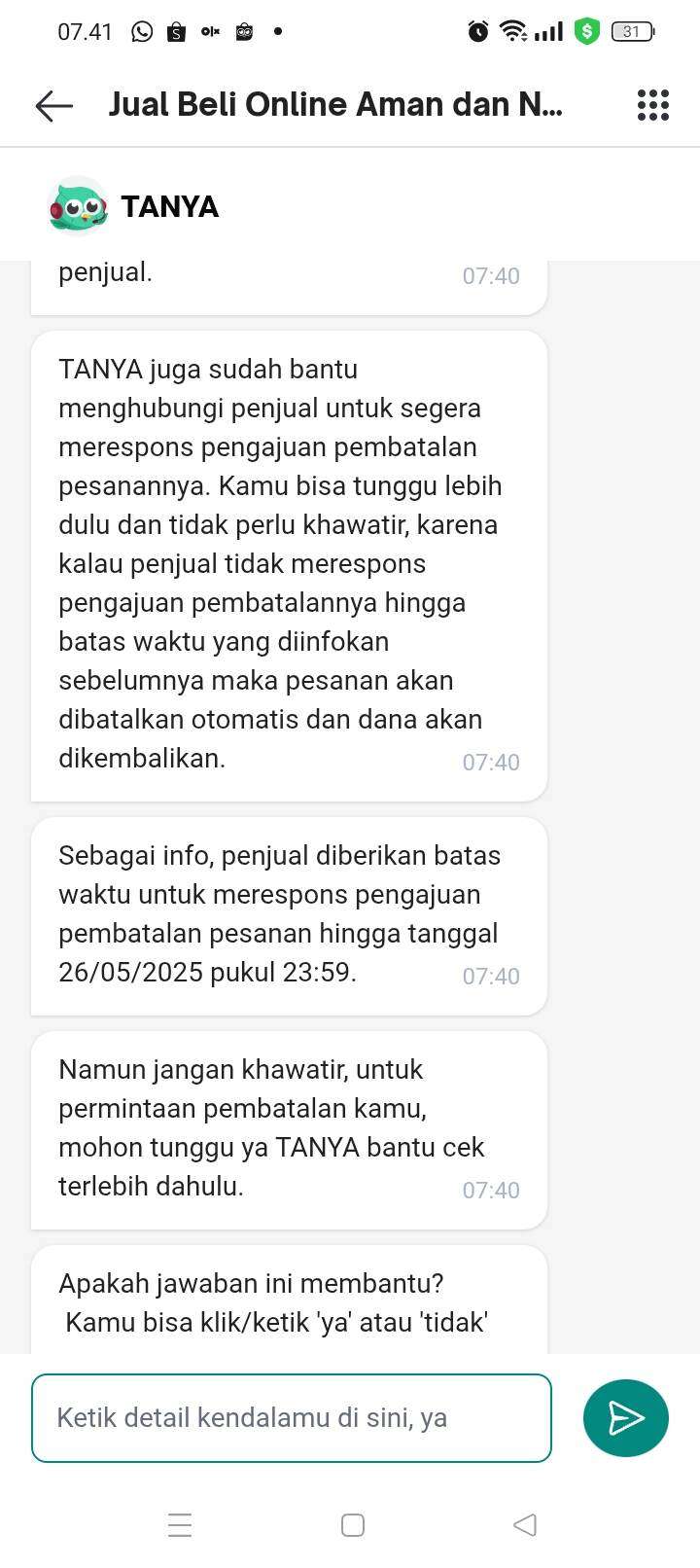Focus the 'Ketik detail kendalamu' message field
The height and width of the screenshot is (1568, 700).
[x=292, y=1417]
